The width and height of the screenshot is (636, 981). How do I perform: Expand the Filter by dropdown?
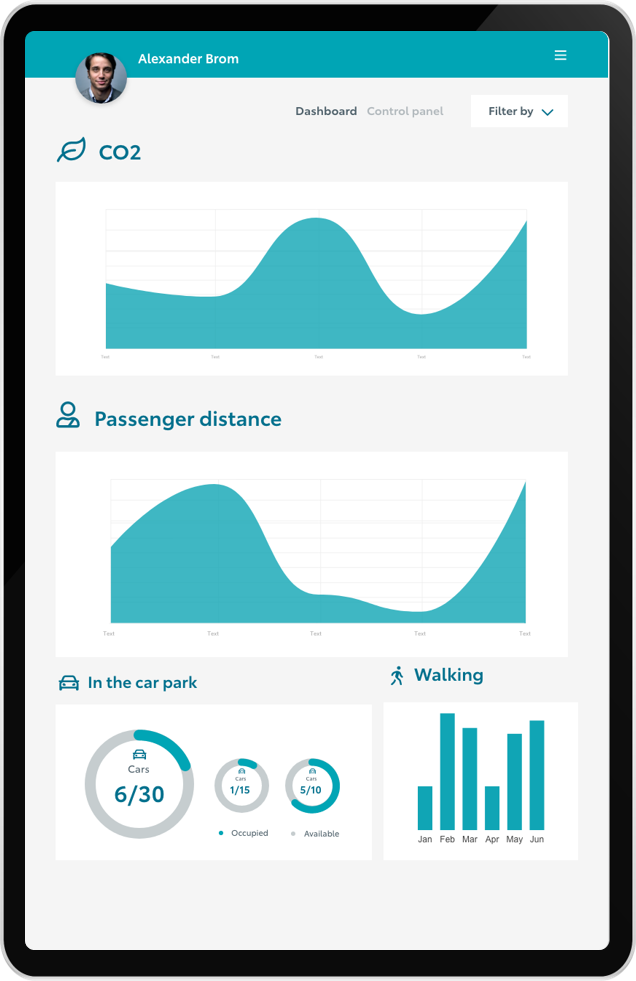coord(520,111)
